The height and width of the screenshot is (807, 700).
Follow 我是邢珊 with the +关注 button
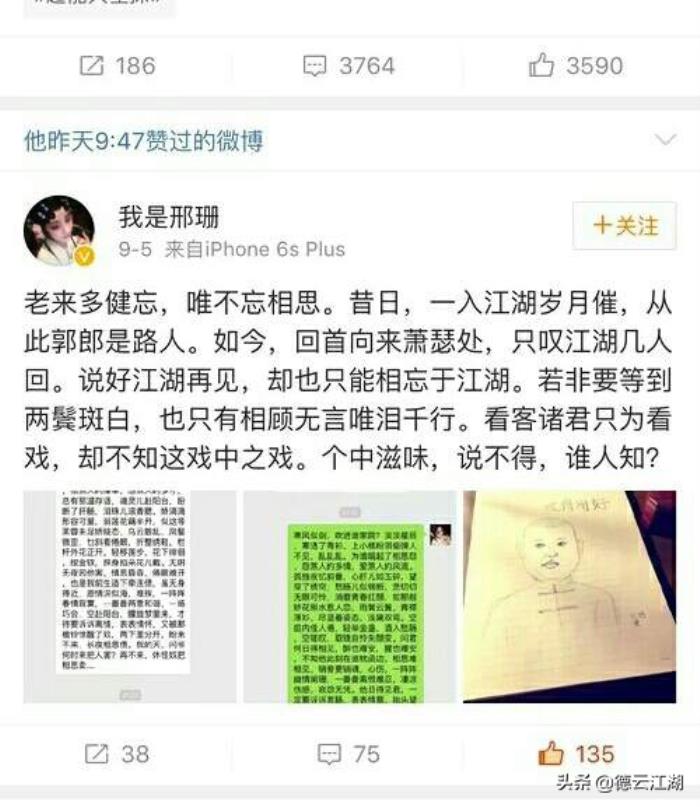click(625, 226)
